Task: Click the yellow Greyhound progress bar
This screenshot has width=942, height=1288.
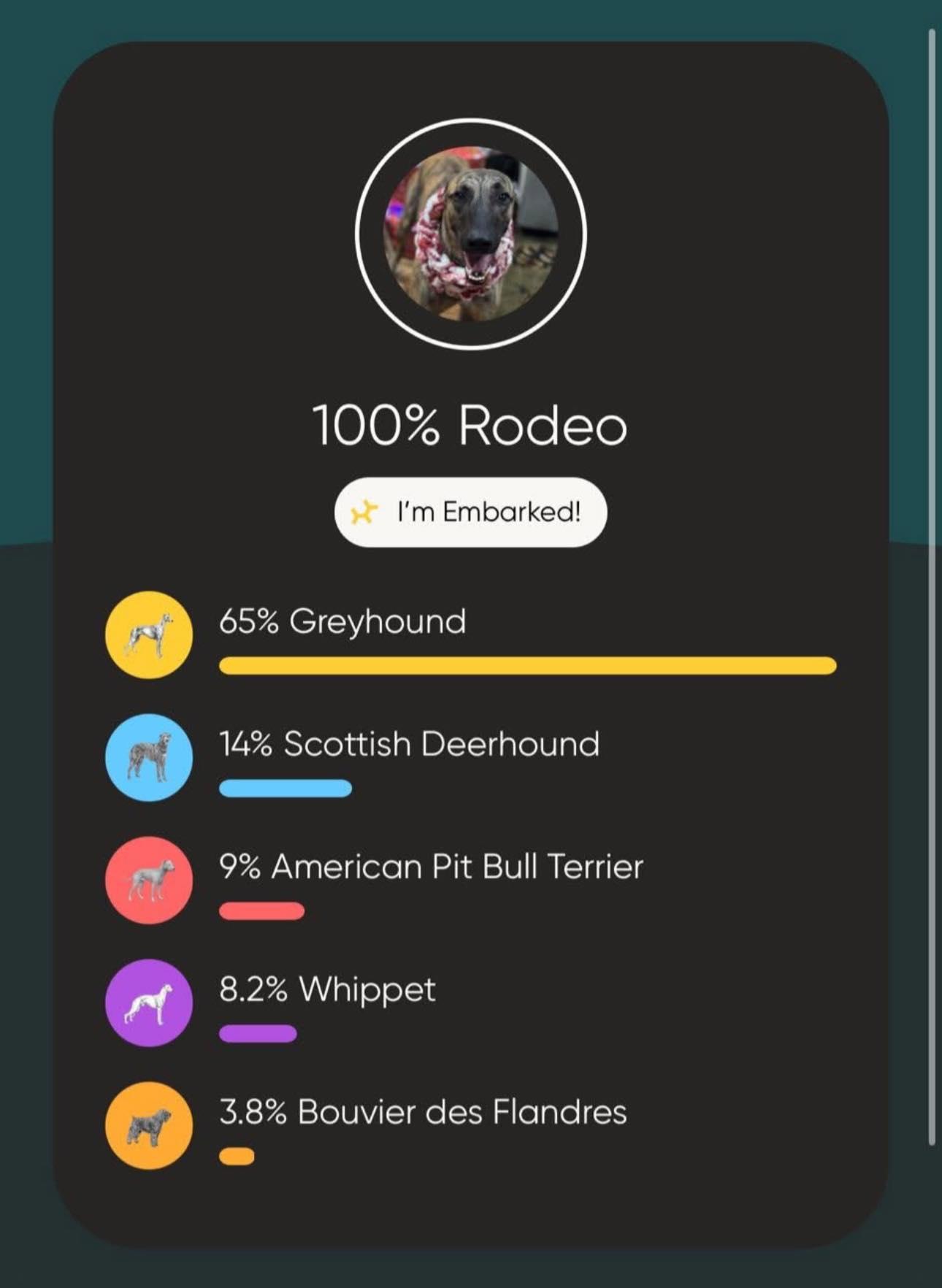Action: pyautogui.click(x=528, y=665)
